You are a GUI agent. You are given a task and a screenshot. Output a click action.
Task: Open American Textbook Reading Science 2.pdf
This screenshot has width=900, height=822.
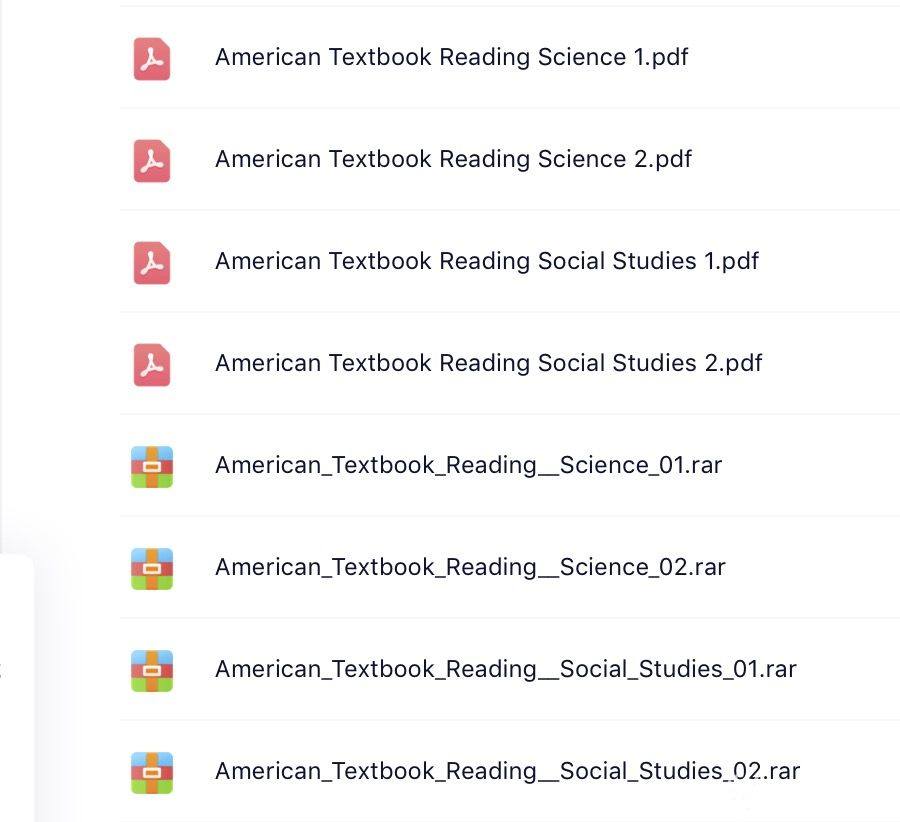pyautogui.click(x=453, y=159)
